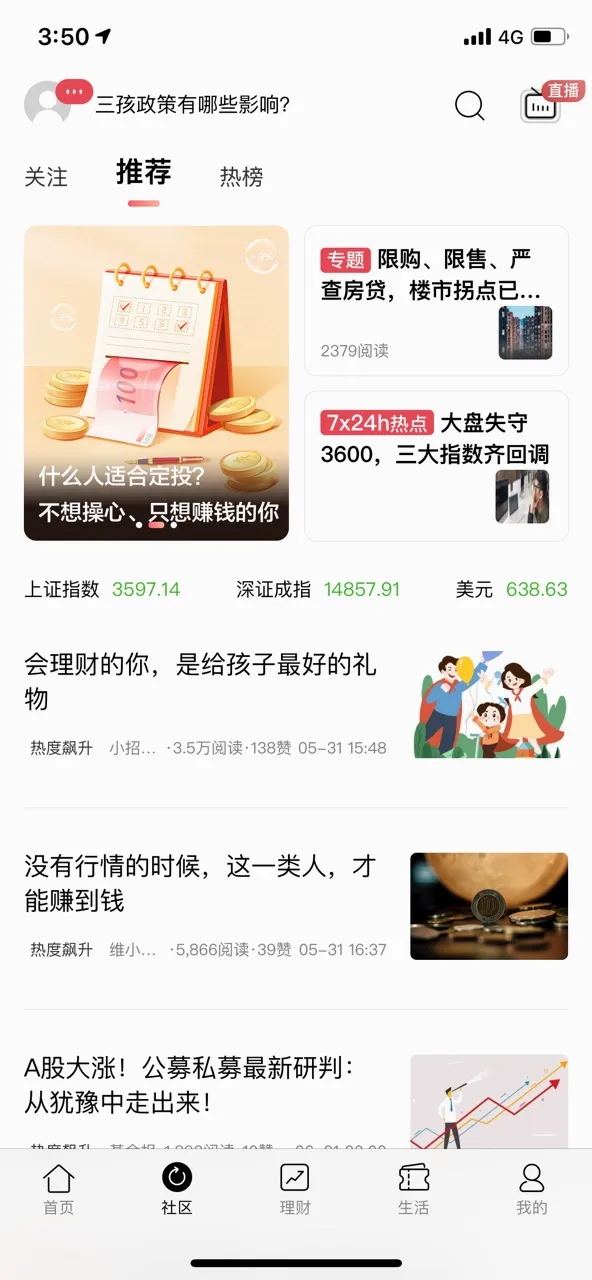View 上证指数 3597.14 details
Screen dimensions: 592x1280
click(102, 589)
